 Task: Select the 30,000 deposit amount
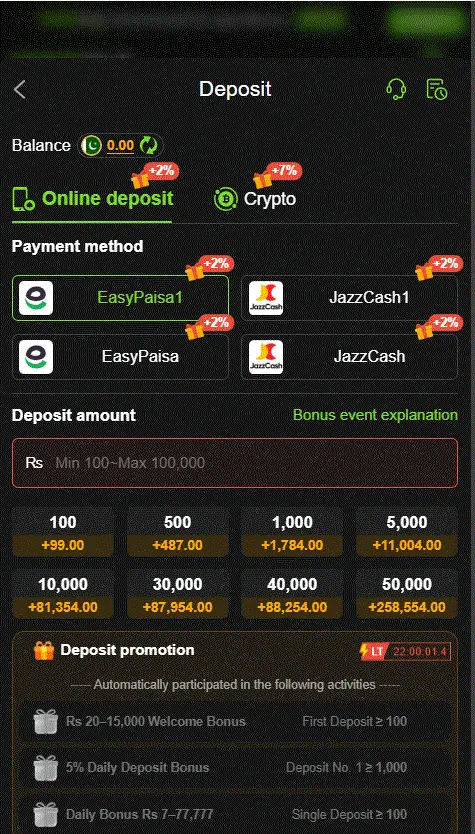(178, 594)
